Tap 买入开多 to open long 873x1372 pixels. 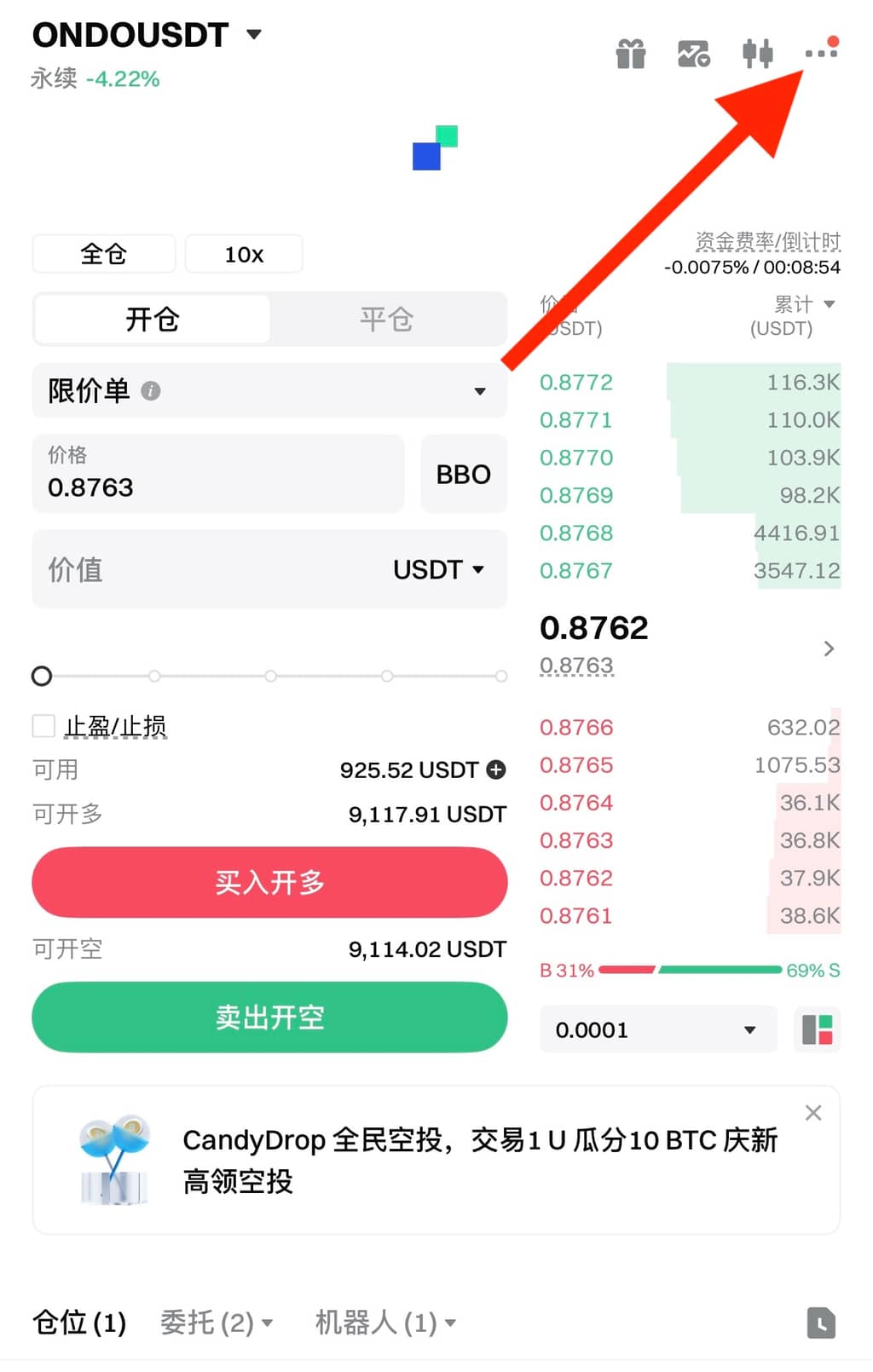pyautogui.click(x=269, y=882)
